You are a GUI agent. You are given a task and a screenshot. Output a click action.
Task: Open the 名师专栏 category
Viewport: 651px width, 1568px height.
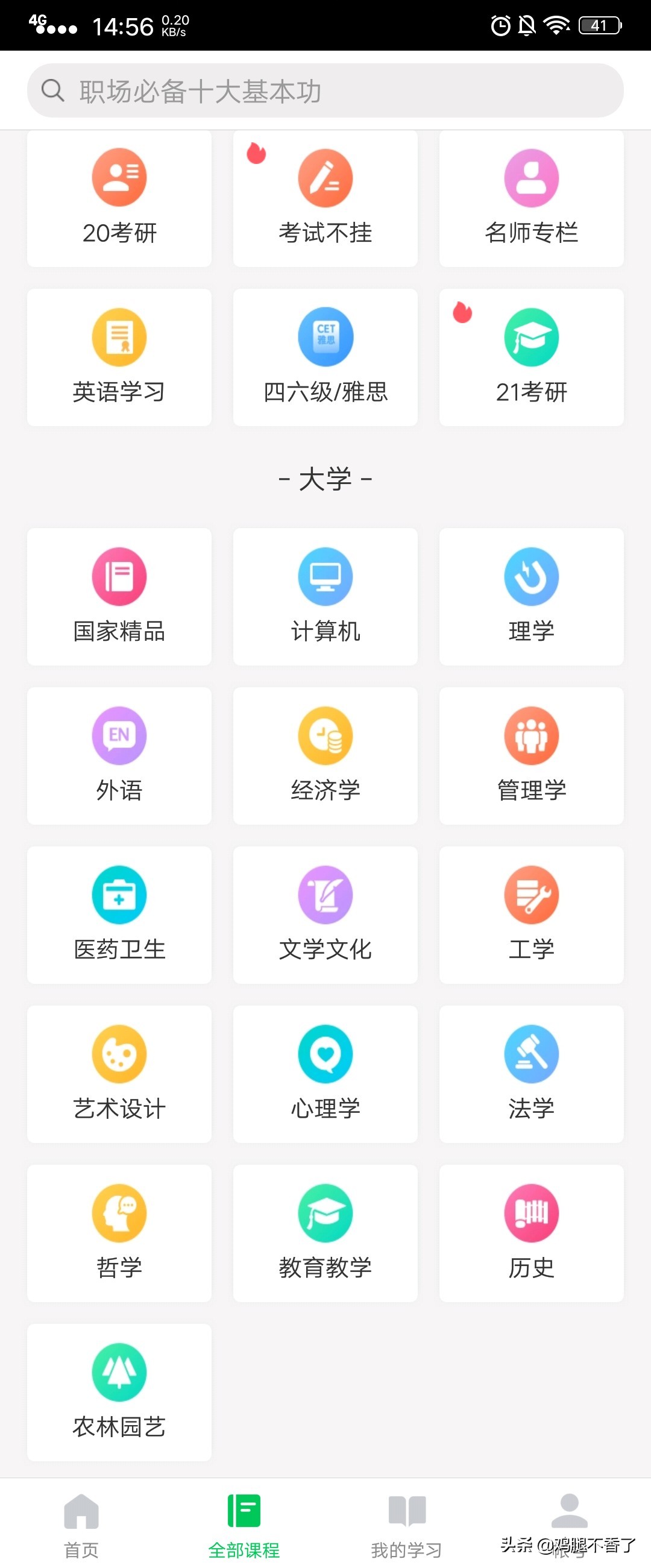531,198
